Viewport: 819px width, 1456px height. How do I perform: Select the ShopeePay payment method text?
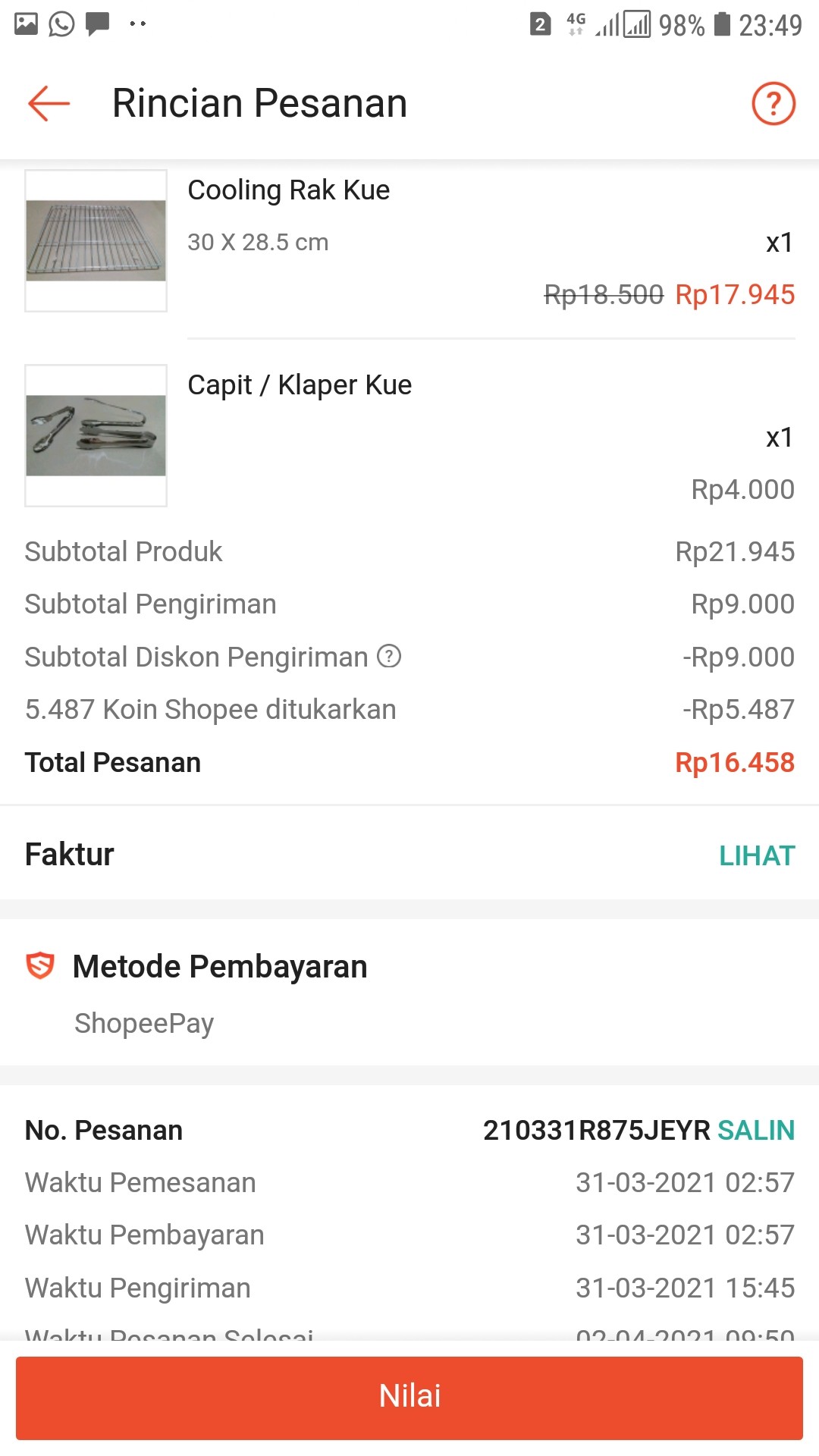tap(143, 1023)
